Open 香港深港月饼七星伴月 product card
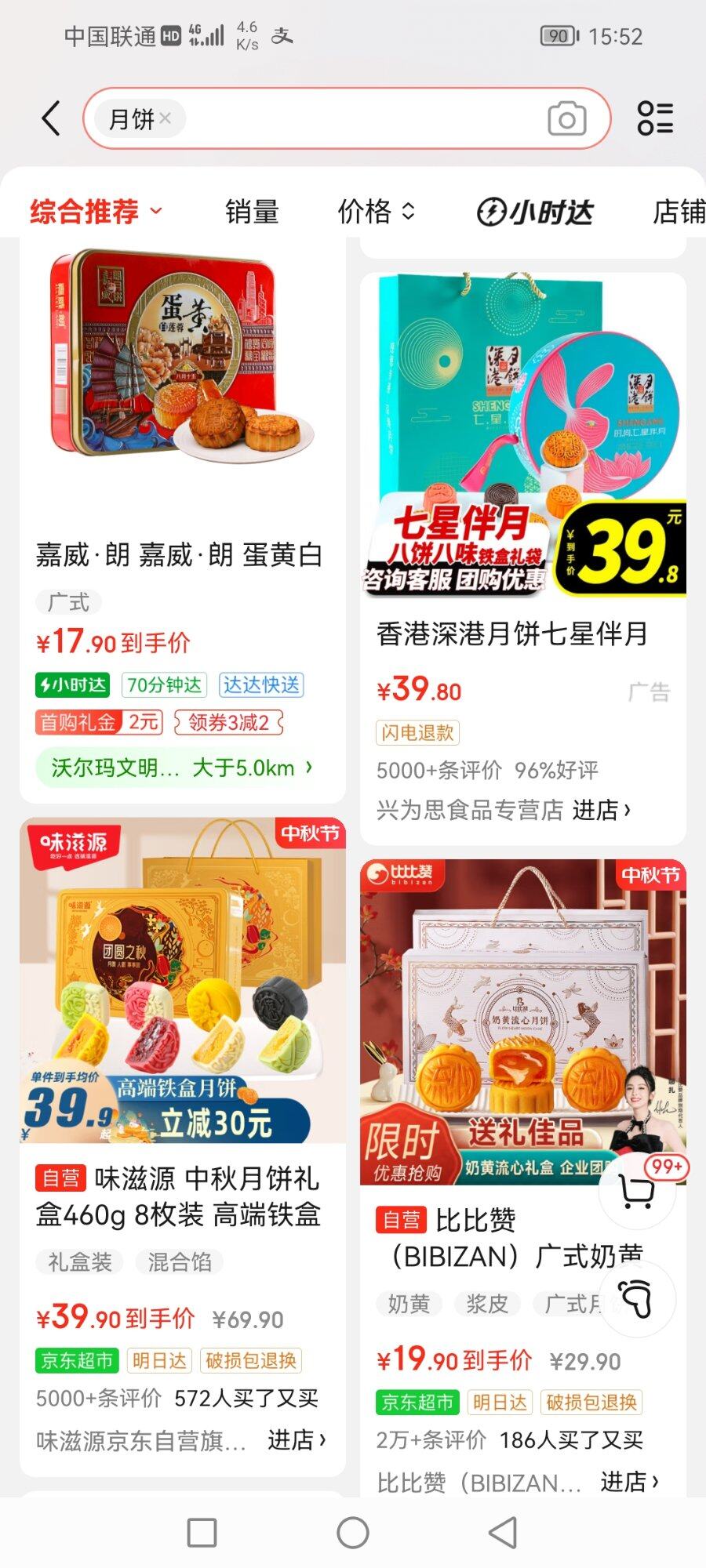The width and height of the screenshot is (706, 1568). [511, 633]
